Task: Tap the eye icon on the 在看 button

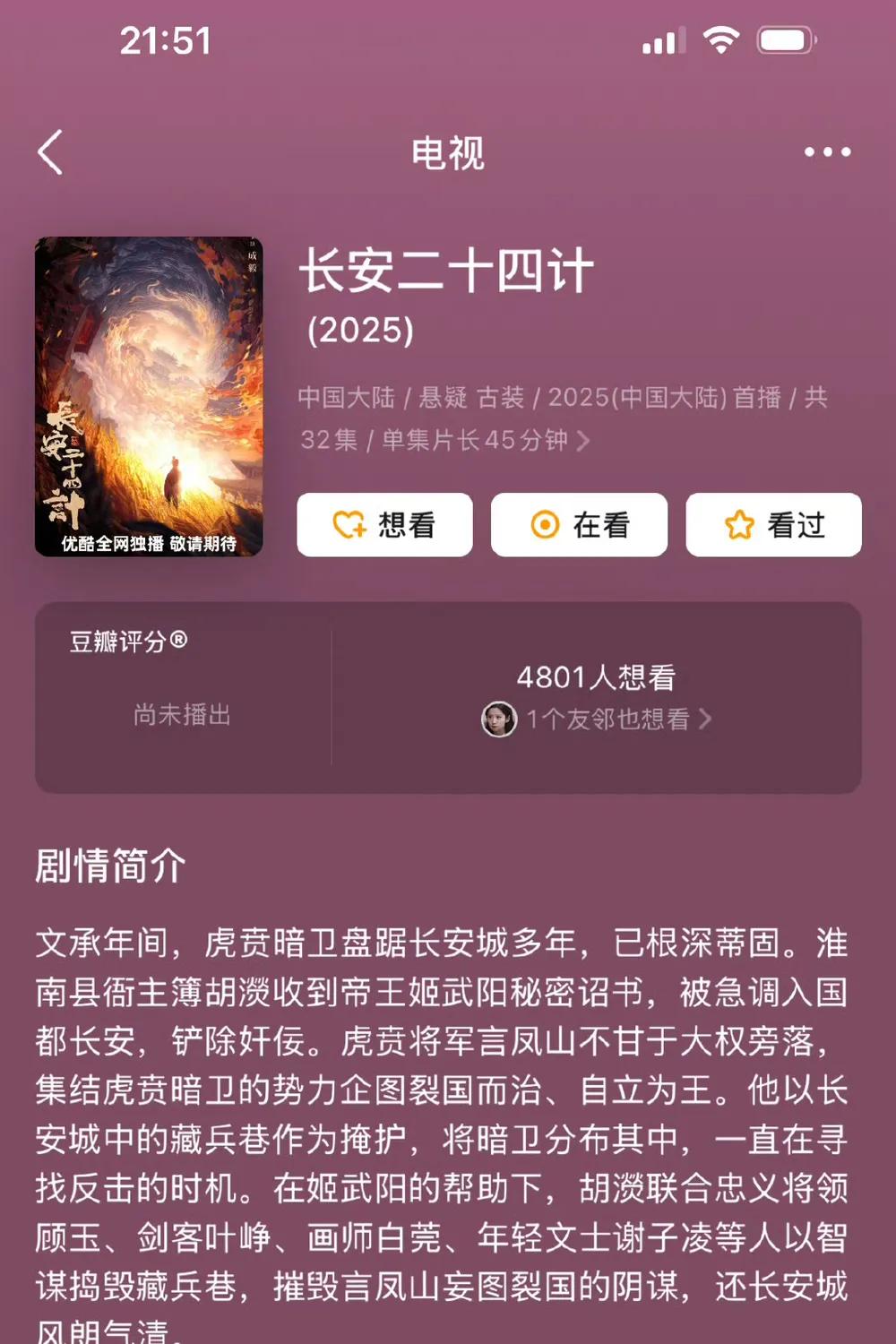Action: pos(544,526)
